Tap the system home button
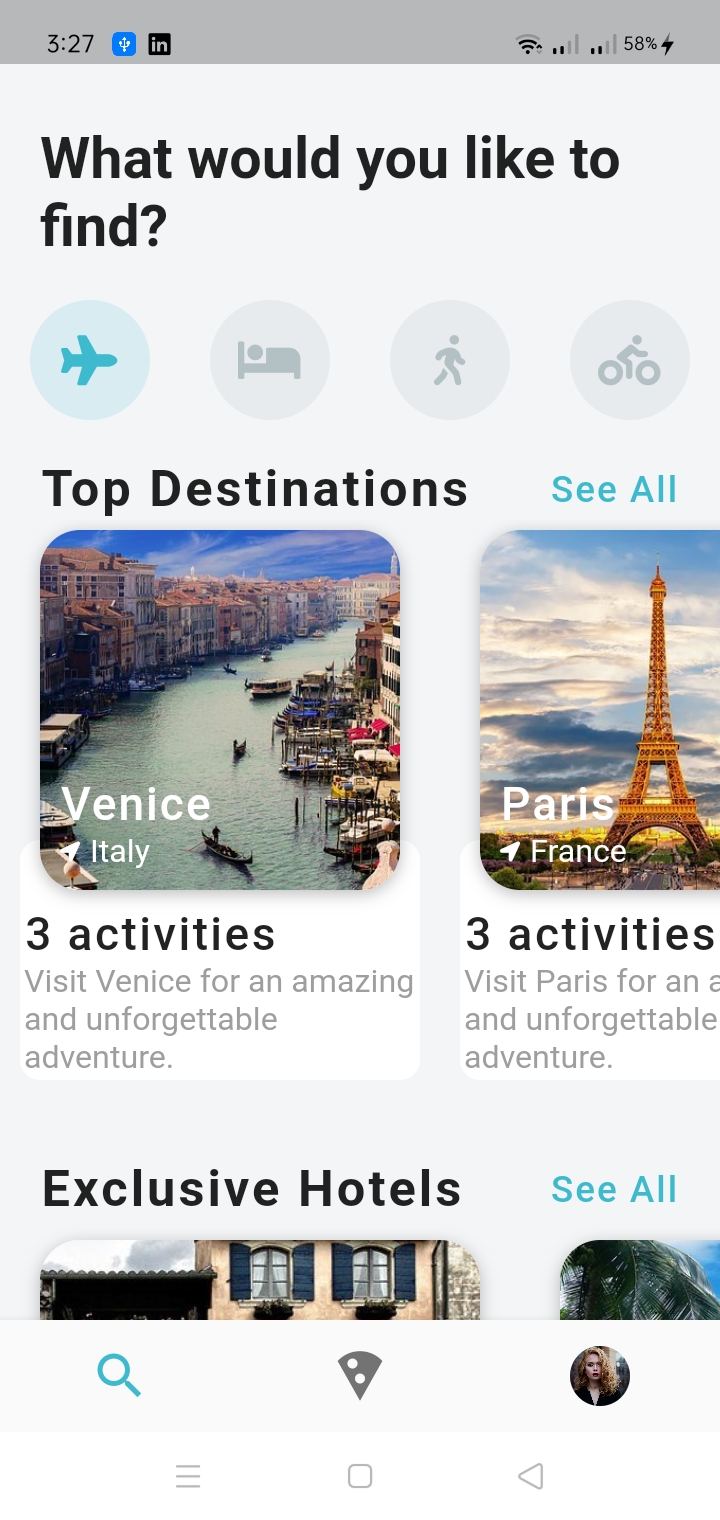This screenshot has width=720, height=1520. point(360,1476)
